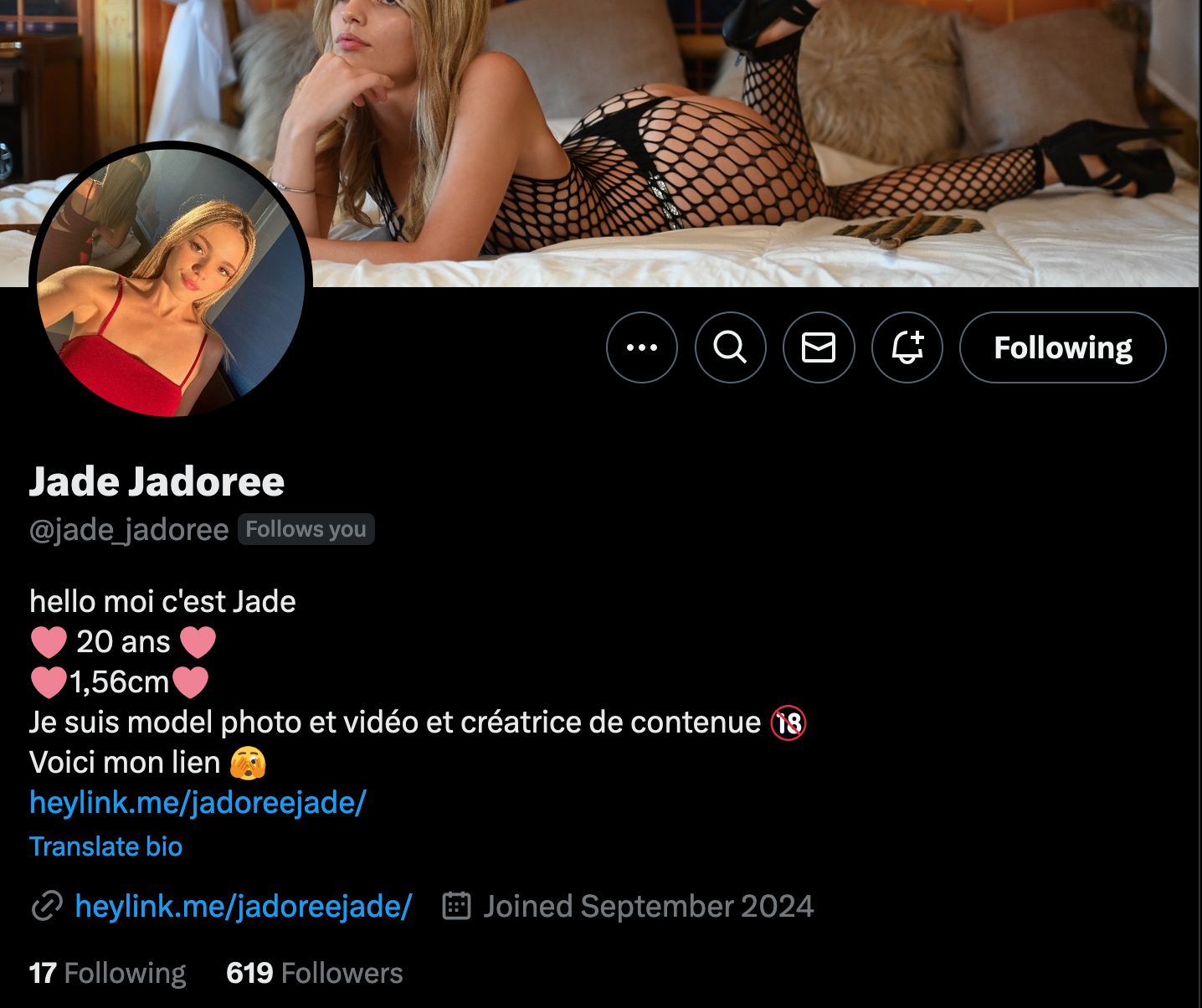Search this profile's posts
The width and height of the screenshot is (1202, 1008).
click(x=730, y=347)
